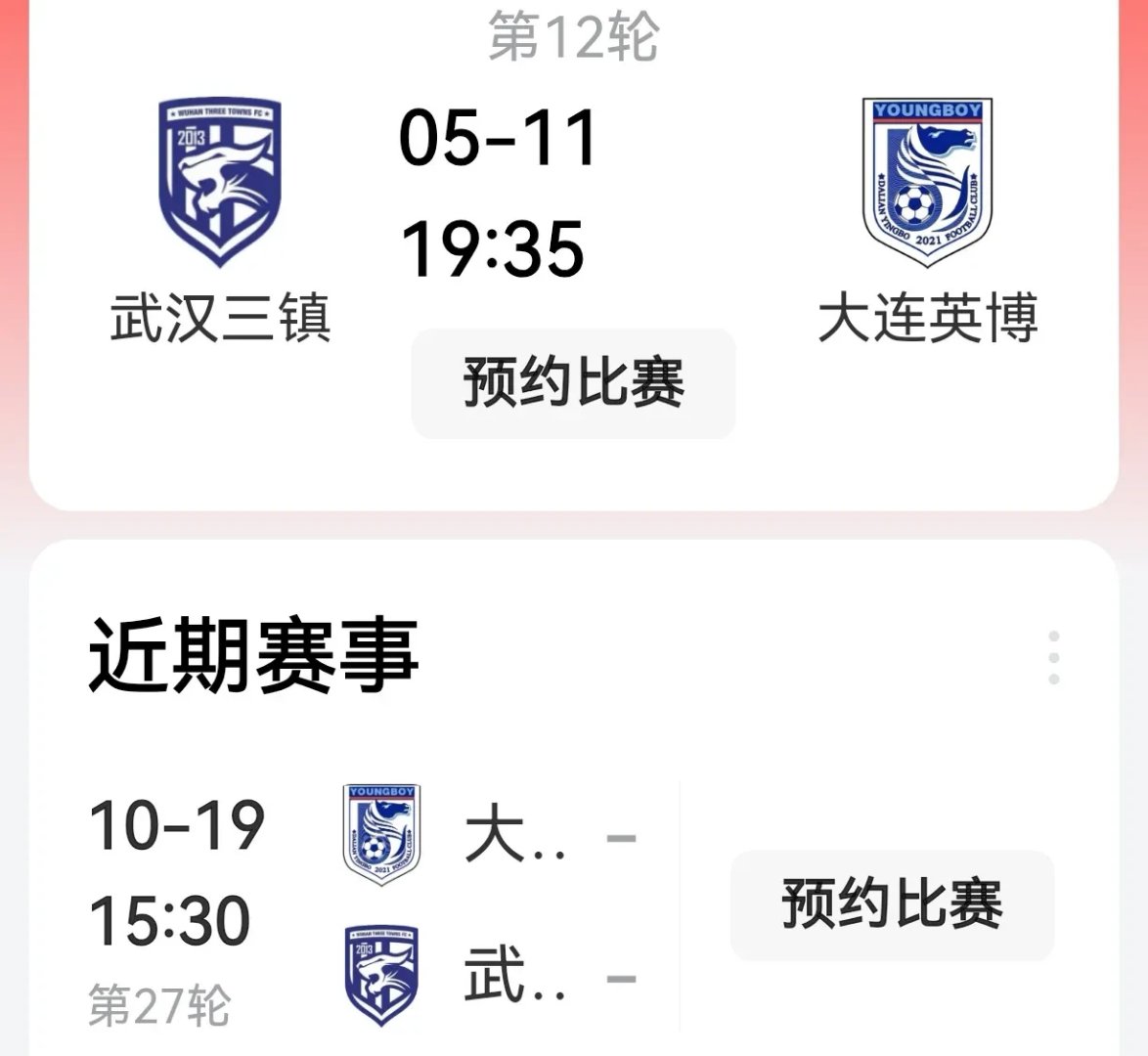
Task: Open overflow menu for 近期赛事
Action: (x=1053, y=657)
